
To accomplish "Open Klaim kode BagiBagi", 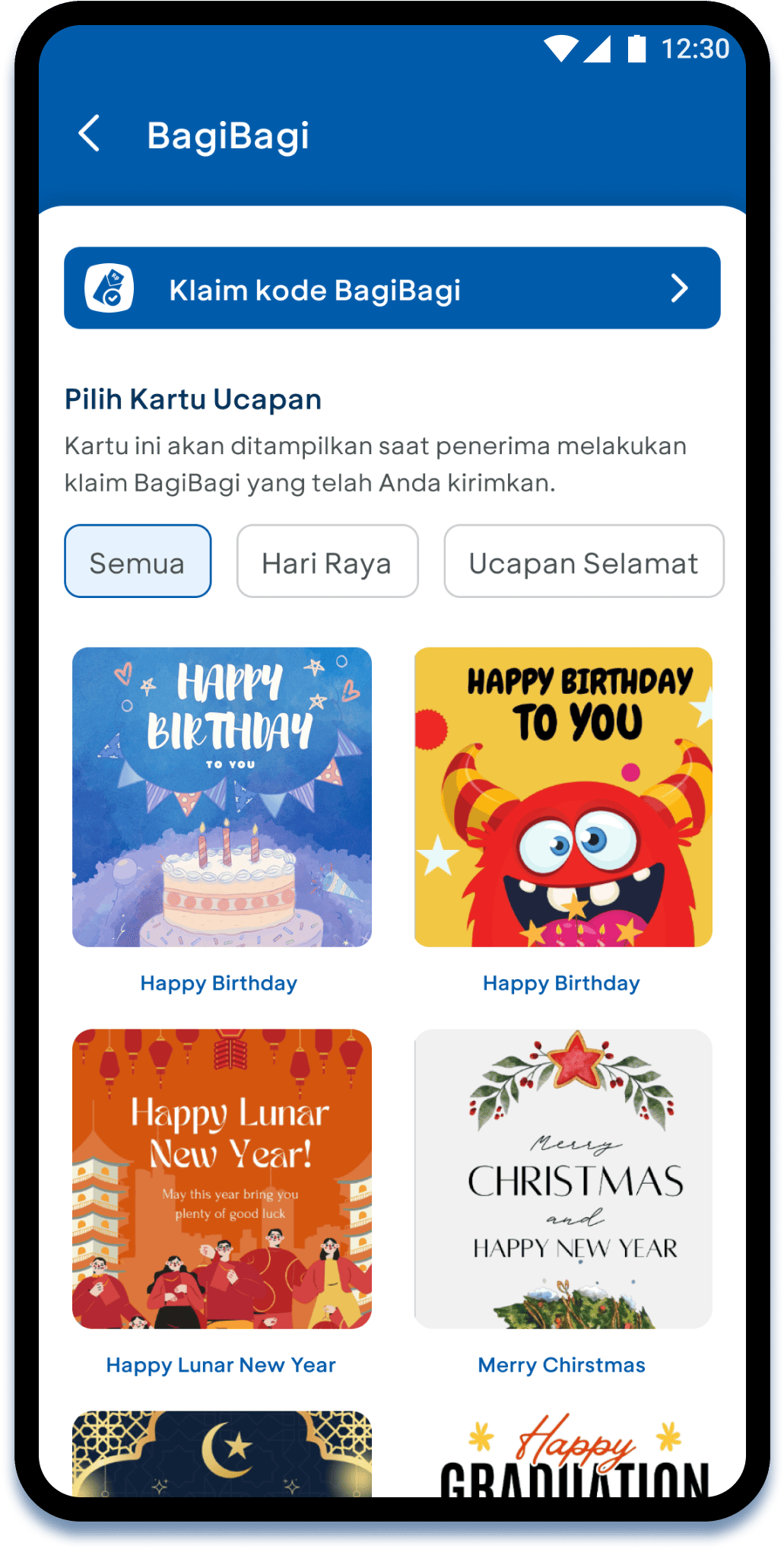I will 392,288.
